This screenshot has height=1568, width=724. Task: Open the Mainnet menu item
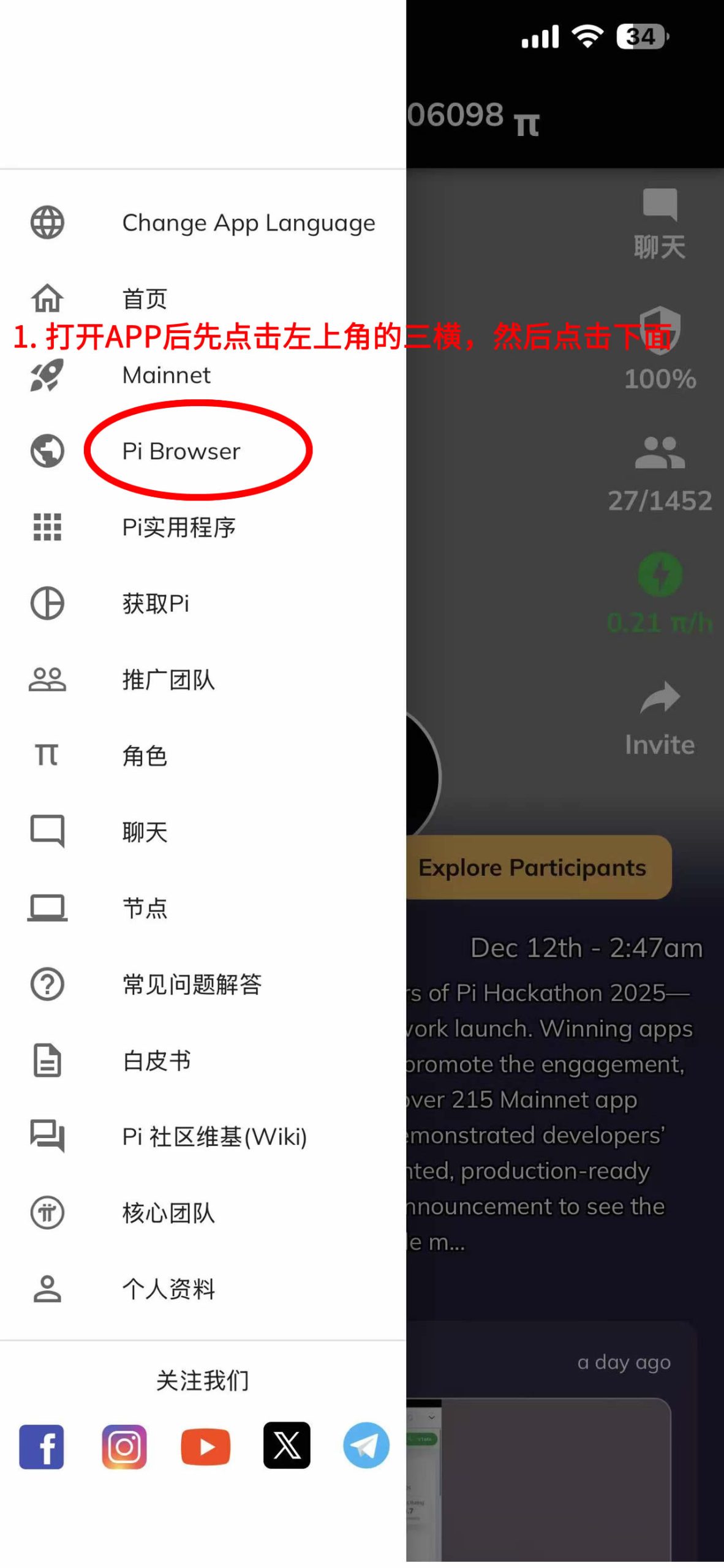tap(166, 375)
